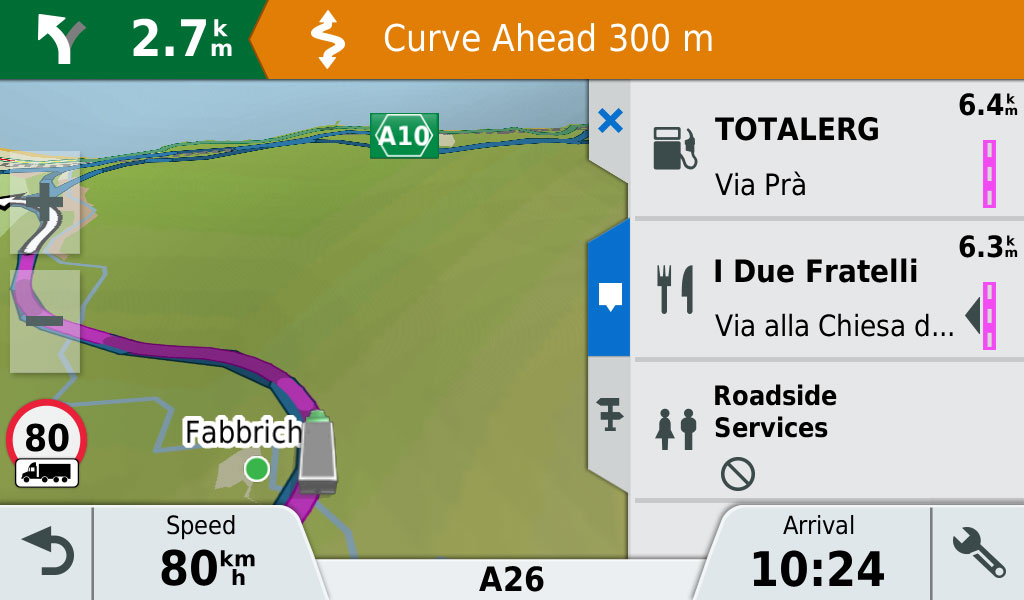Go back with the return arrow

tap(46, 553)
